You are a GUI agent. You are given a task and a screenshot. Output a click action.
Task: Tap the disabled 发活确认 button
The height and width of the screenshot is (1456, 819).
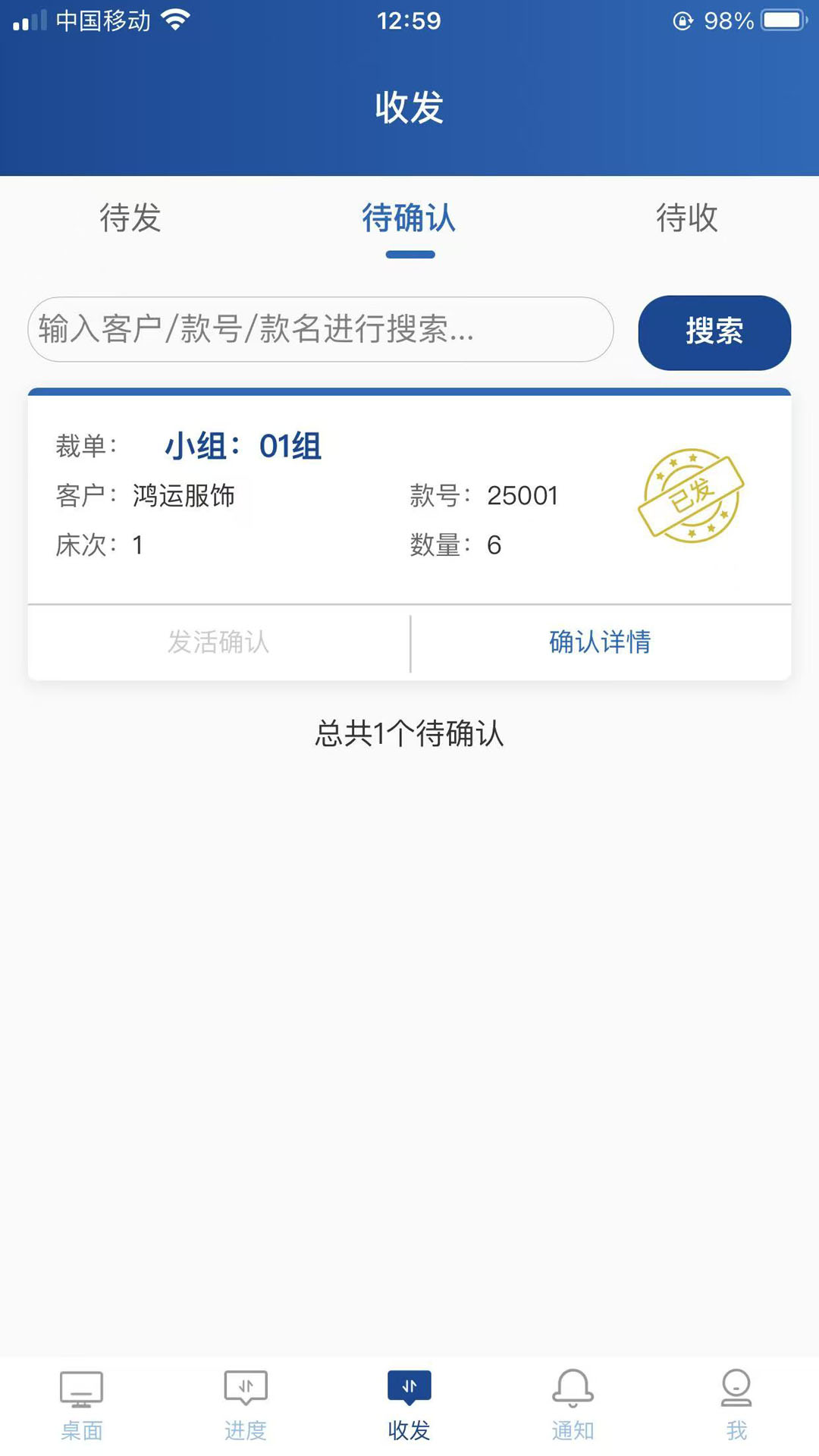(x=219, y=642)
